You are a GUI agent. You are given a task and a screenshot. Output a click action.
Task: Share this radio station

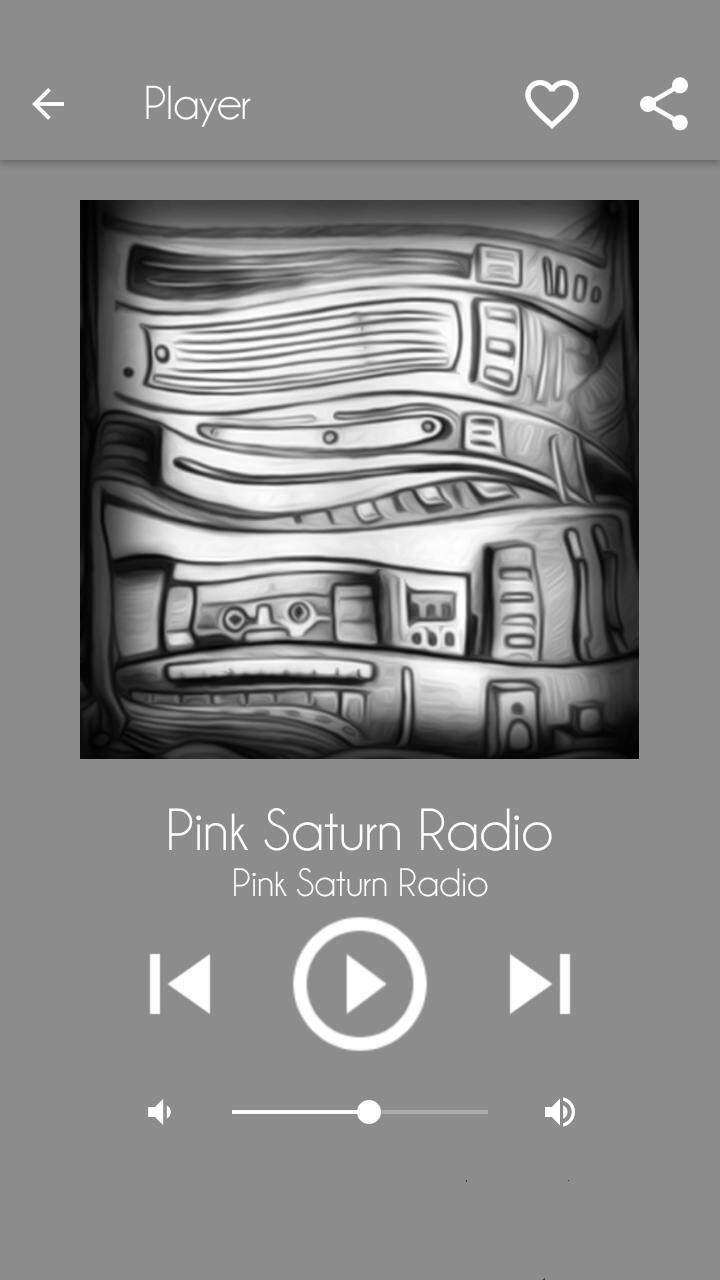click(x=664, y=104)
